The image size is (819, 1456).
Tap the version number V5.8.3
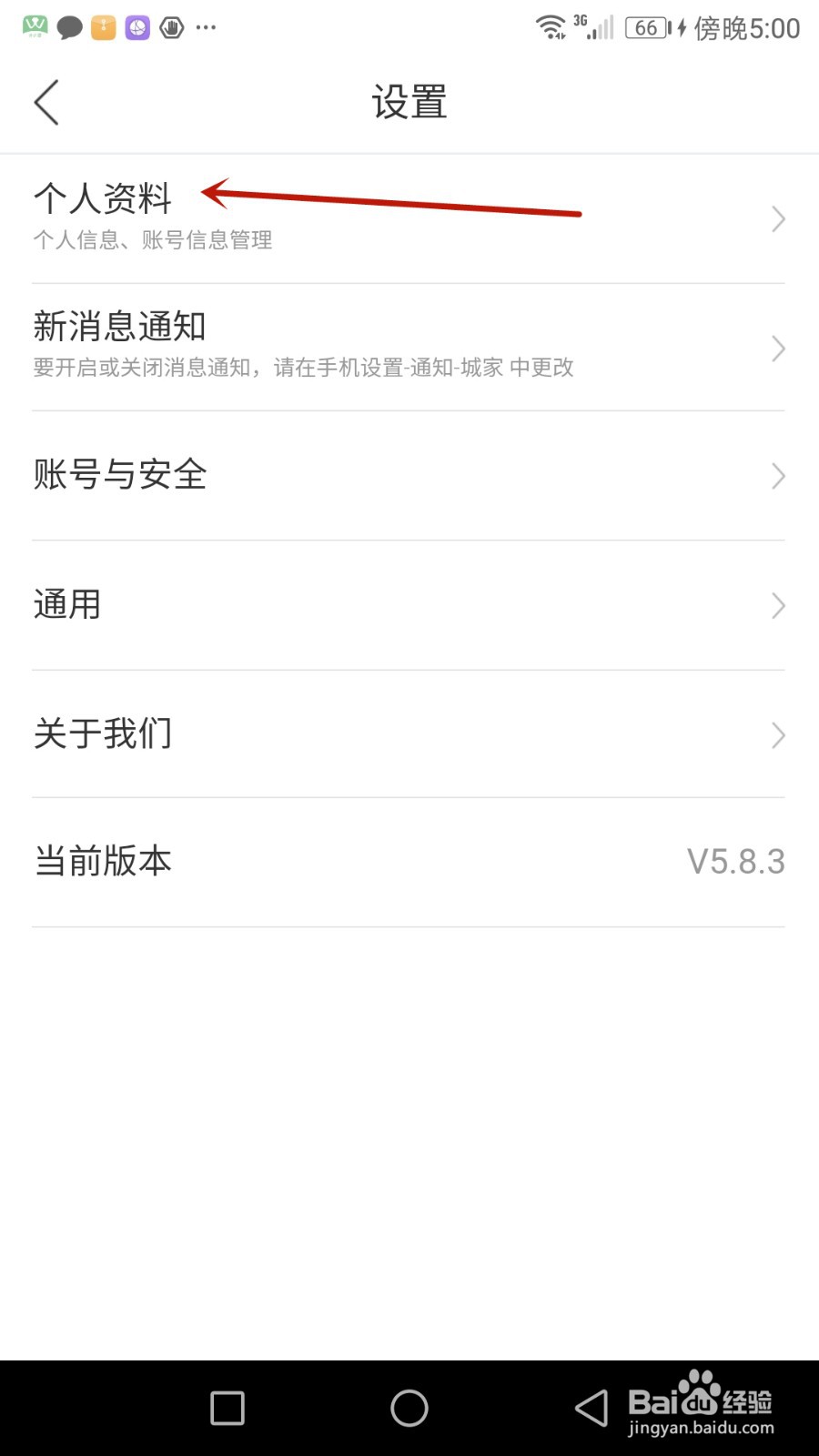coord(735,861)
